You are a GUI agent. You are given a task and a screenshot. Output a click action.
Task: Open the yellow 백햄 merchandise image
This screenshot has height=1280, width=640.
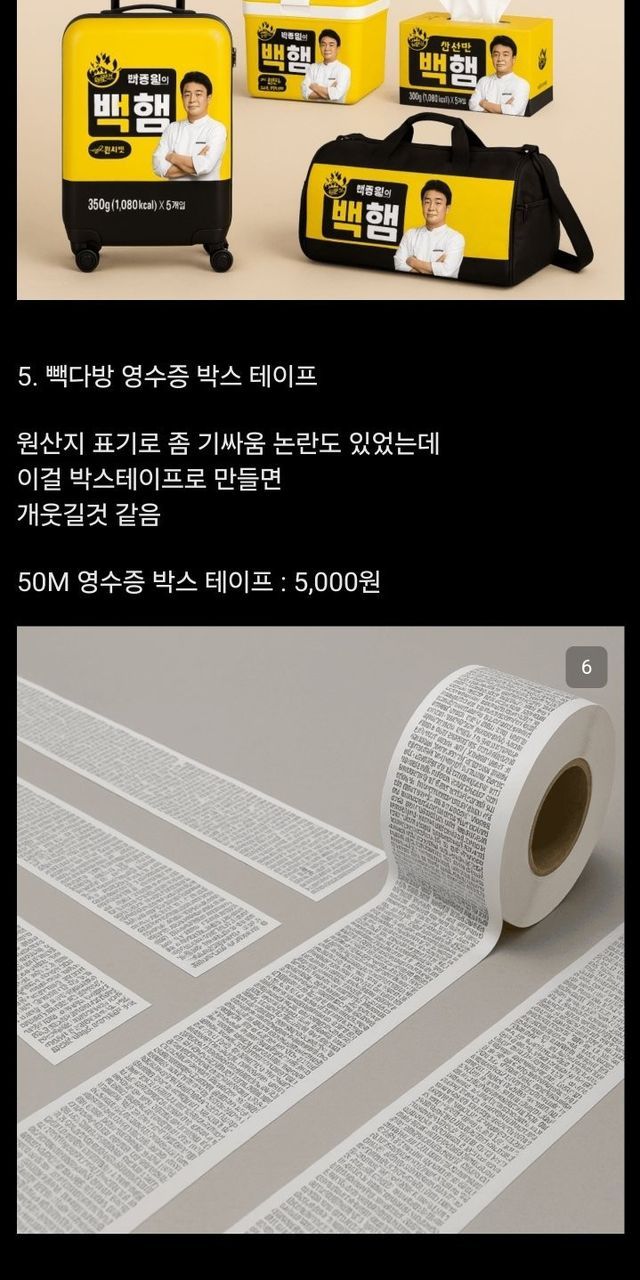[x=320, y=150]
